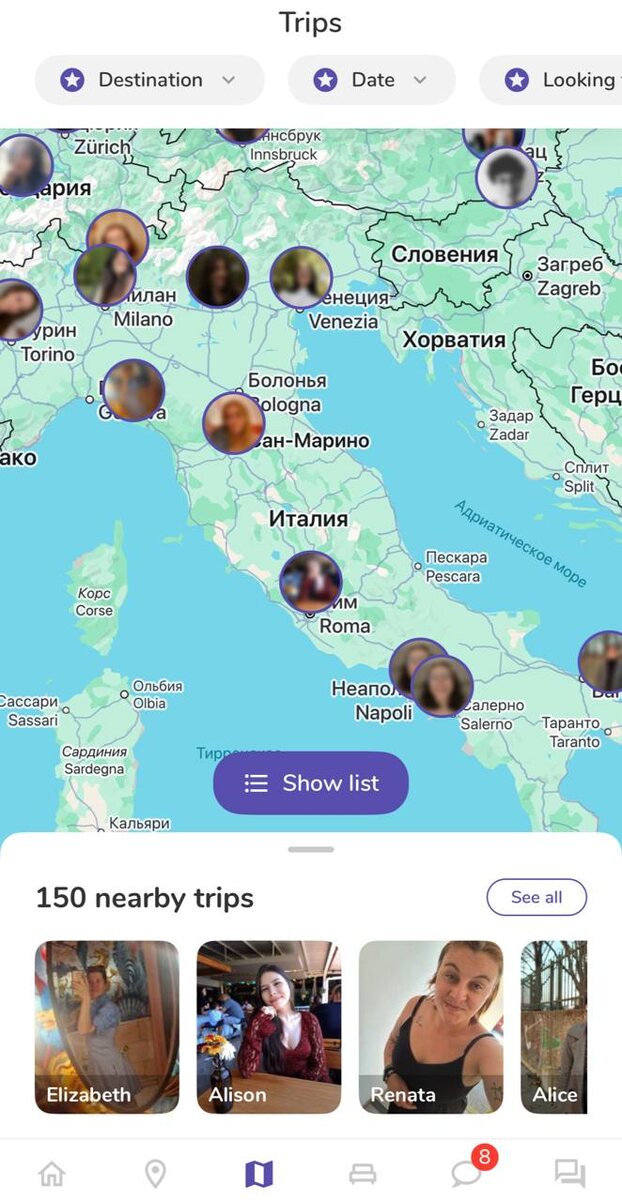Image resolution: width=622 pixels, height=1200 pixels.
Task: Select the traveler pin near Bologna
Action: (233, 423)
